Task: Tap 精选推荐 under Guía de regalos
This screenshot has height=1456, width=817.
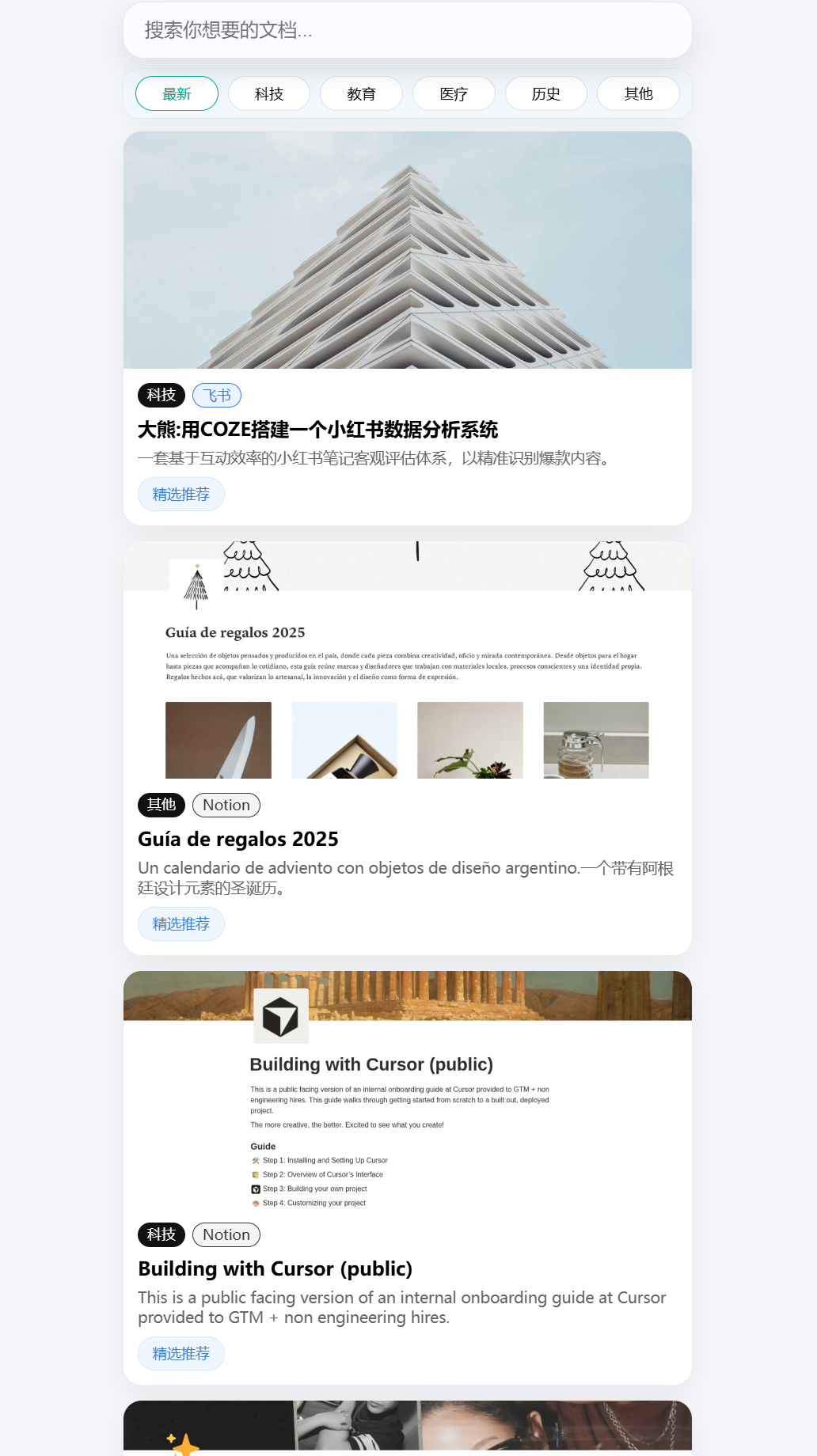Action: pyautogui.click(x=181, y=924)
